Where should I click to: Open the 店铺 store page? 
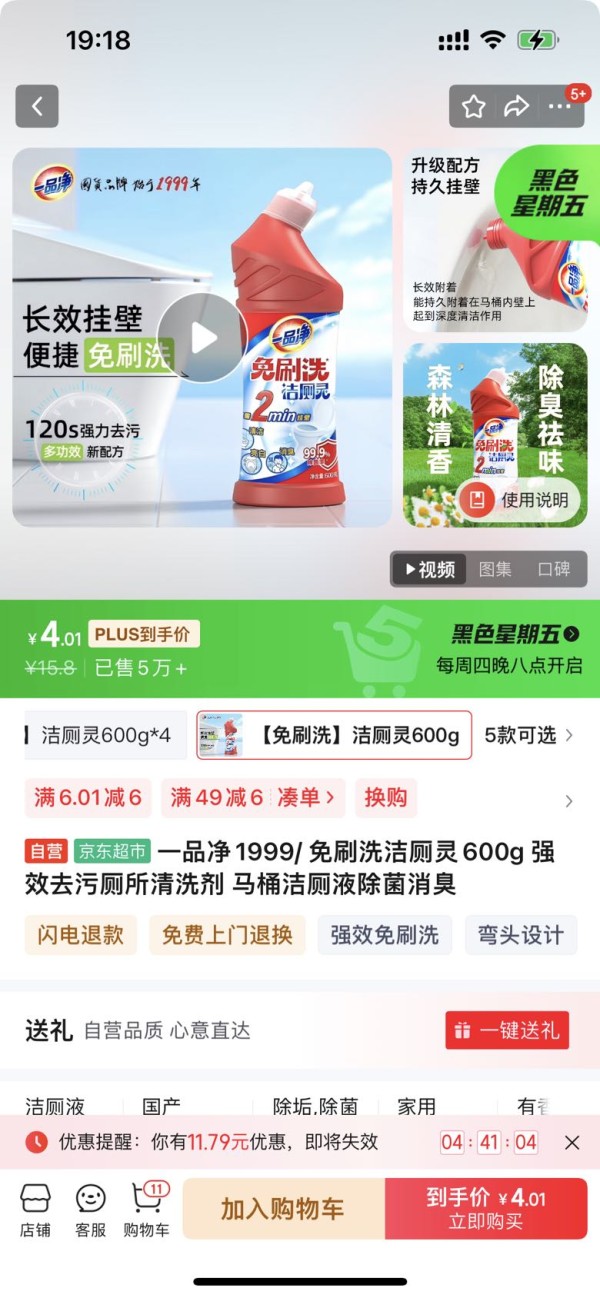click(35, 1209)
